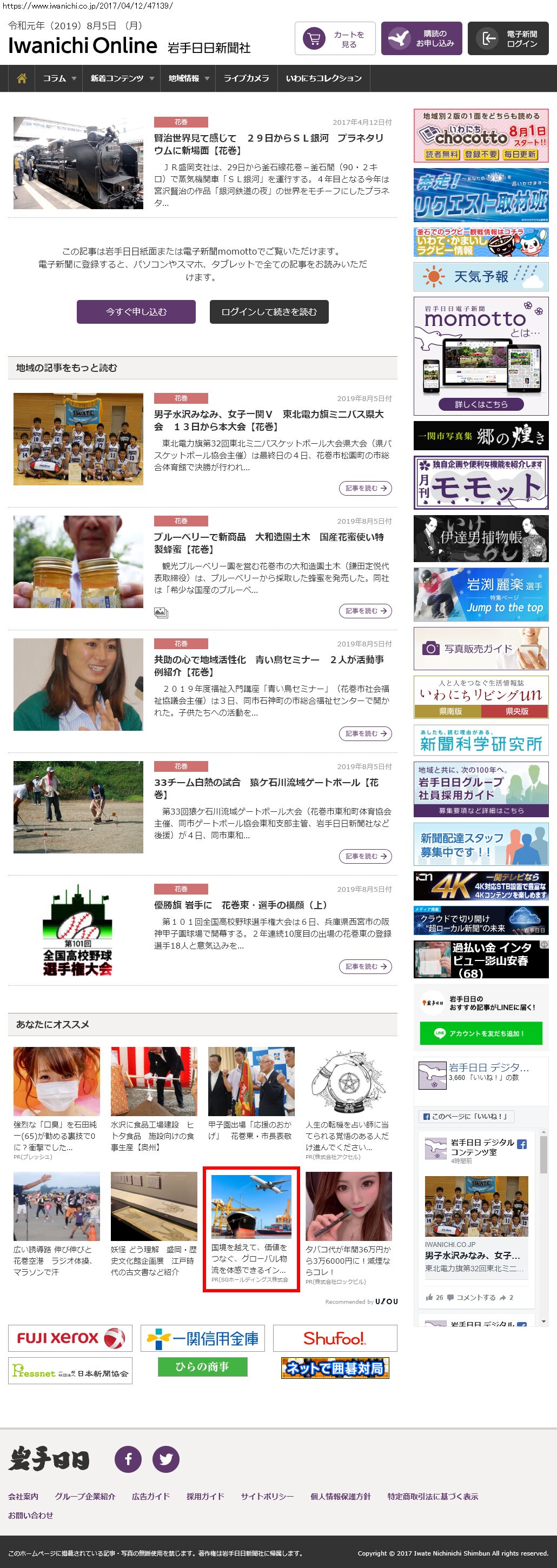The height and width of the screenshot is (1568, 557).
Task: Expand the 地域情報 menu
Action: click(188, 78)
